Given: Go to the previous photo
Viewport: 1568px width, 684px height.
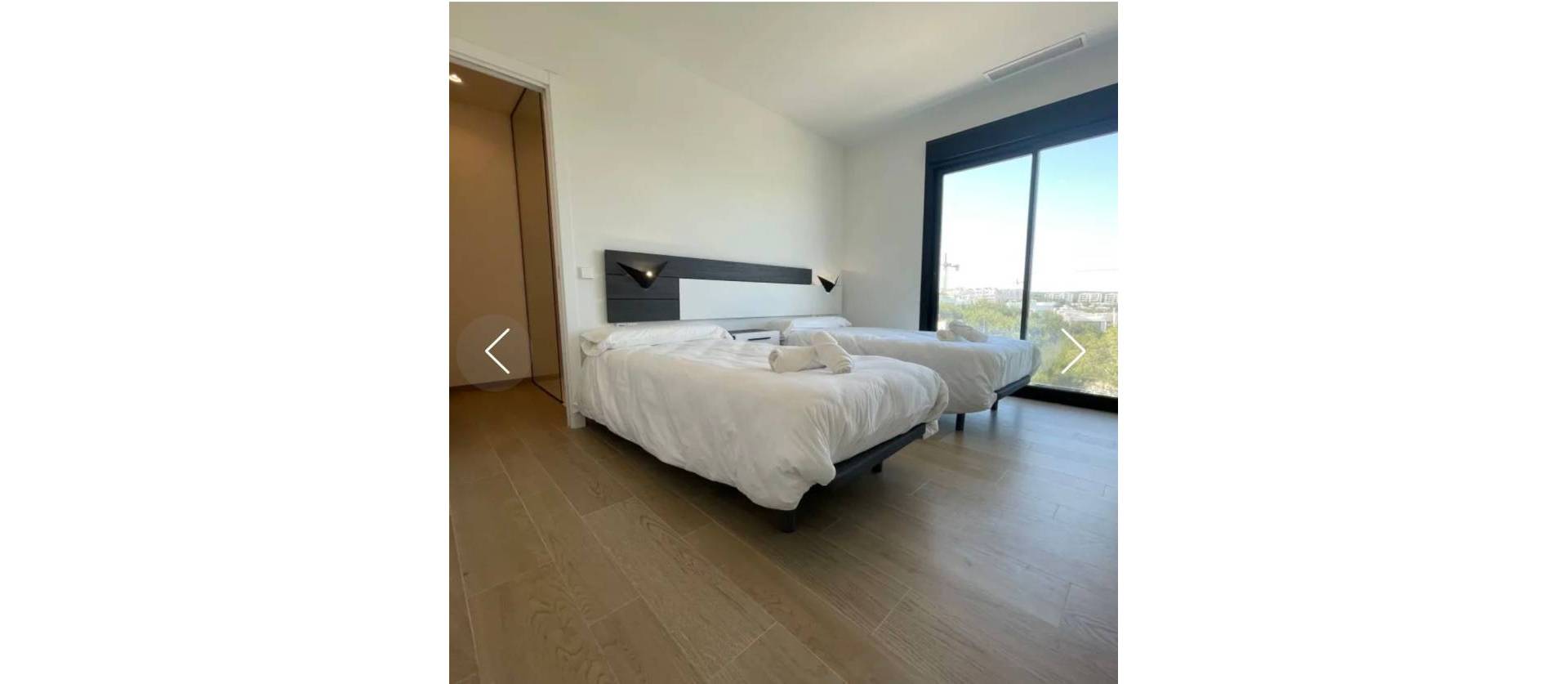Looking at the screenshot, I should (x=495, y=352).
